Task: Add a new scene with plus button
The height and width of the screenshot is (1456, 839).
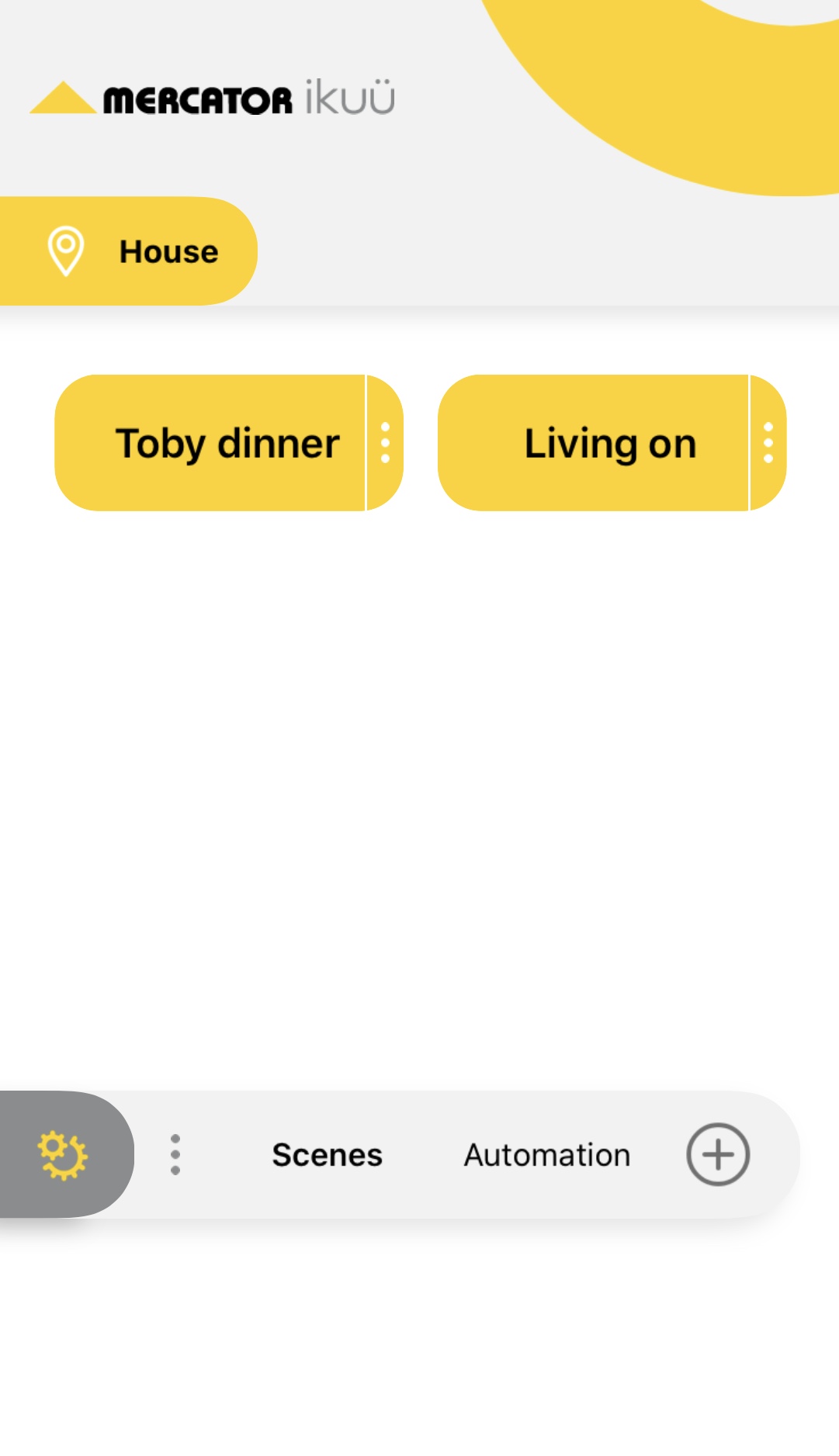Action: [x=718, y=1155]
